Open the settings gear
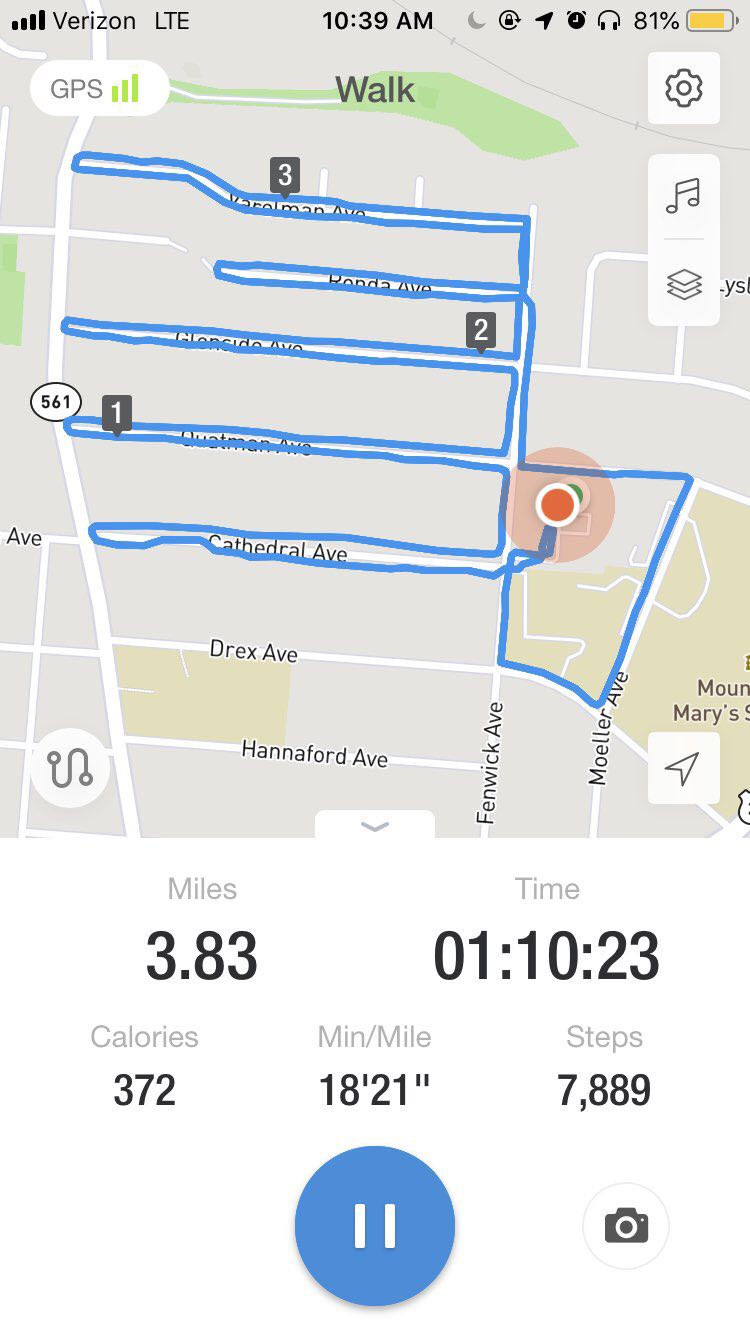The height and width of the screenshot is (1334, 750). click(684, 89)
